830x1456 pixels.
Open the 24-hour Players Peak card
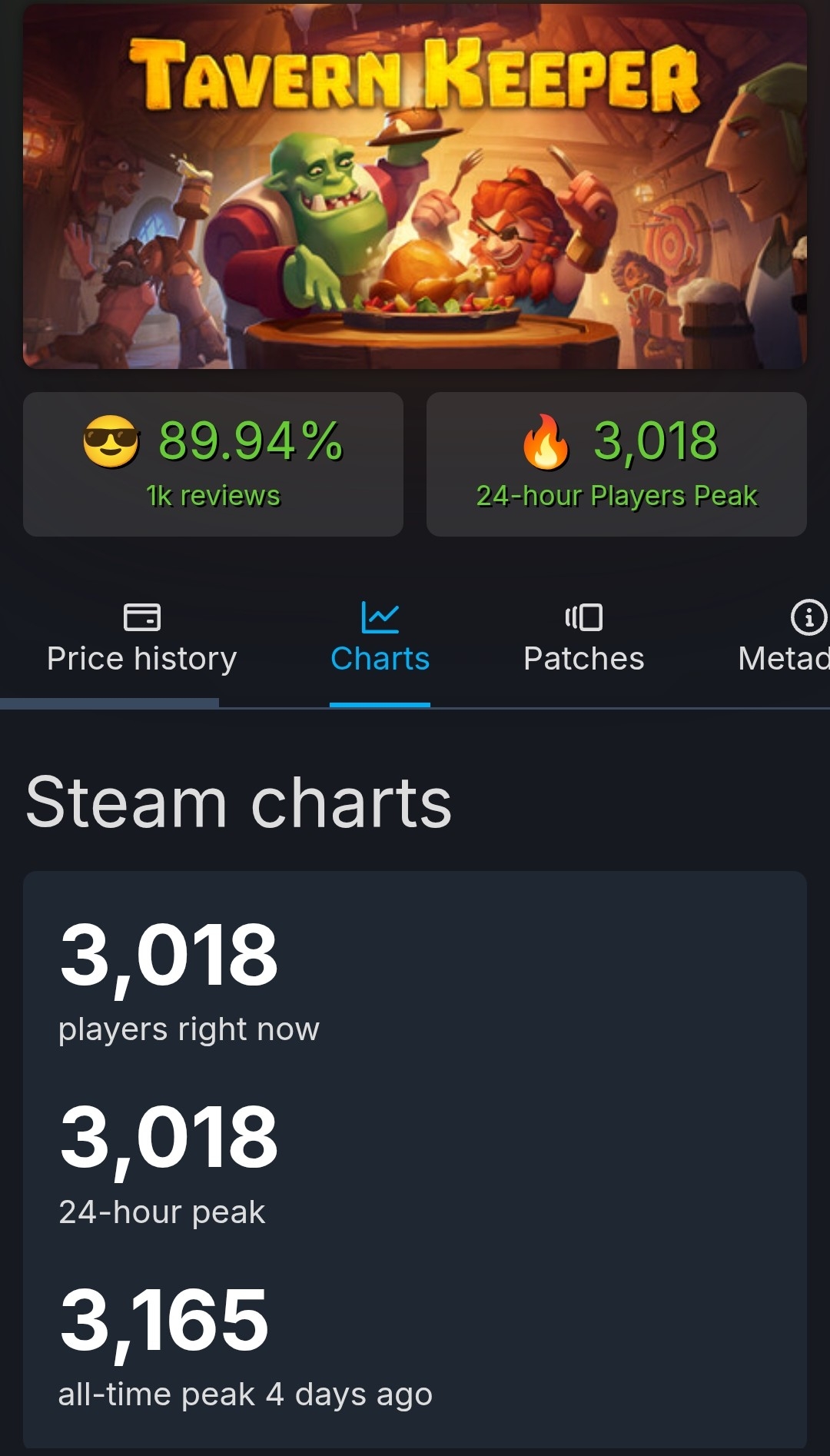616,464
